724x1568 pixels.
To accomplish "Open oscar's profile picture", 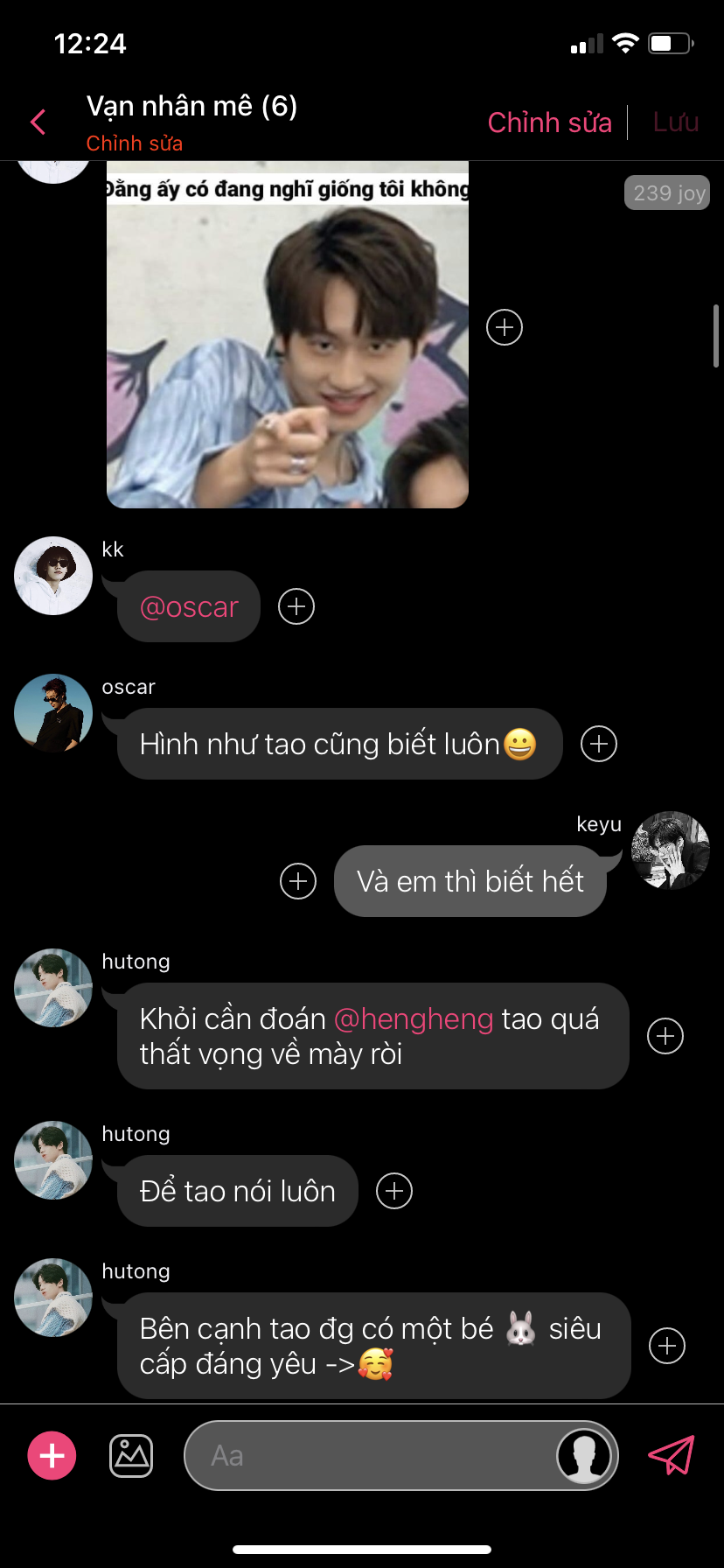I will pyautogui.click(x=53, y=713).
